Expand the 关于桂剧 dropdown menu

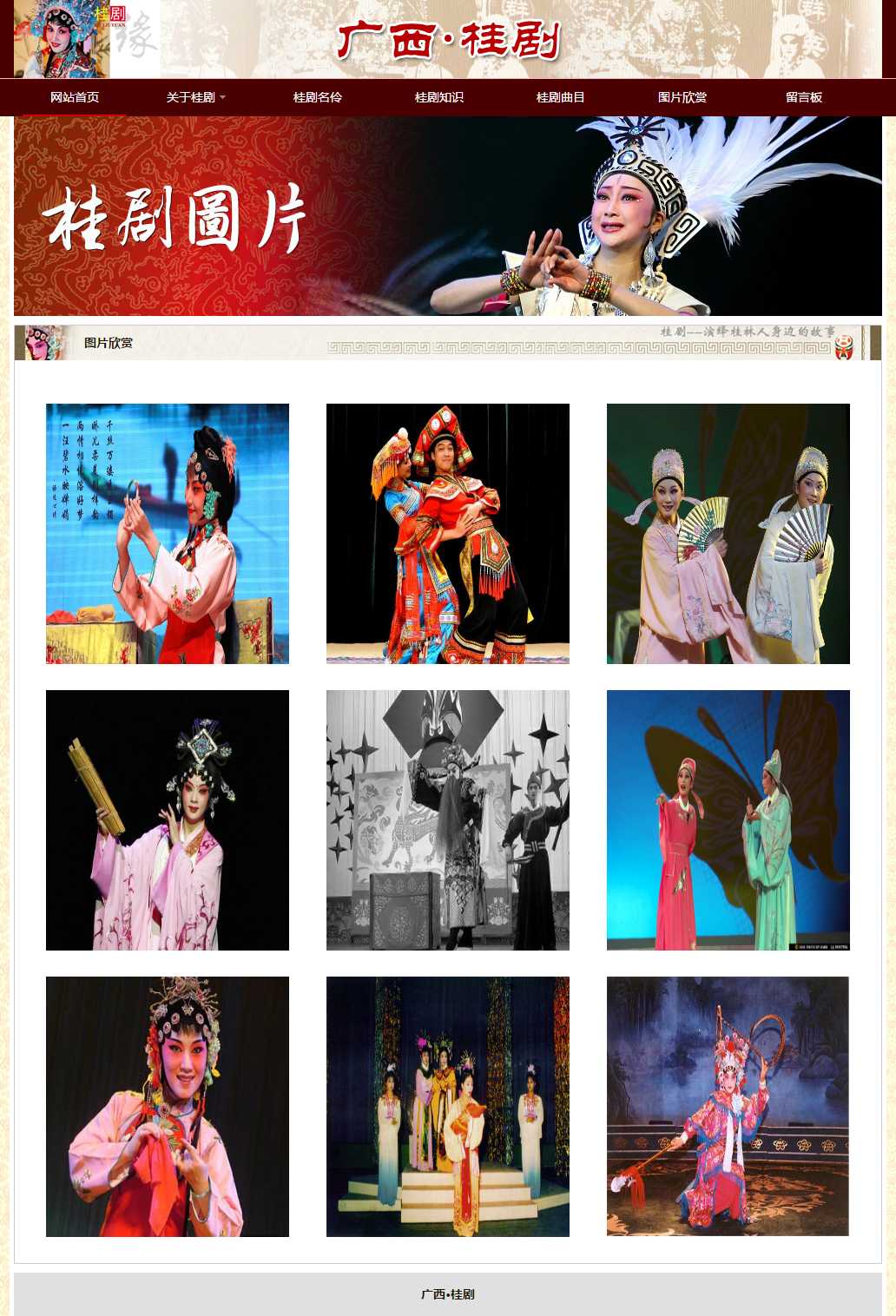point(195,97)
